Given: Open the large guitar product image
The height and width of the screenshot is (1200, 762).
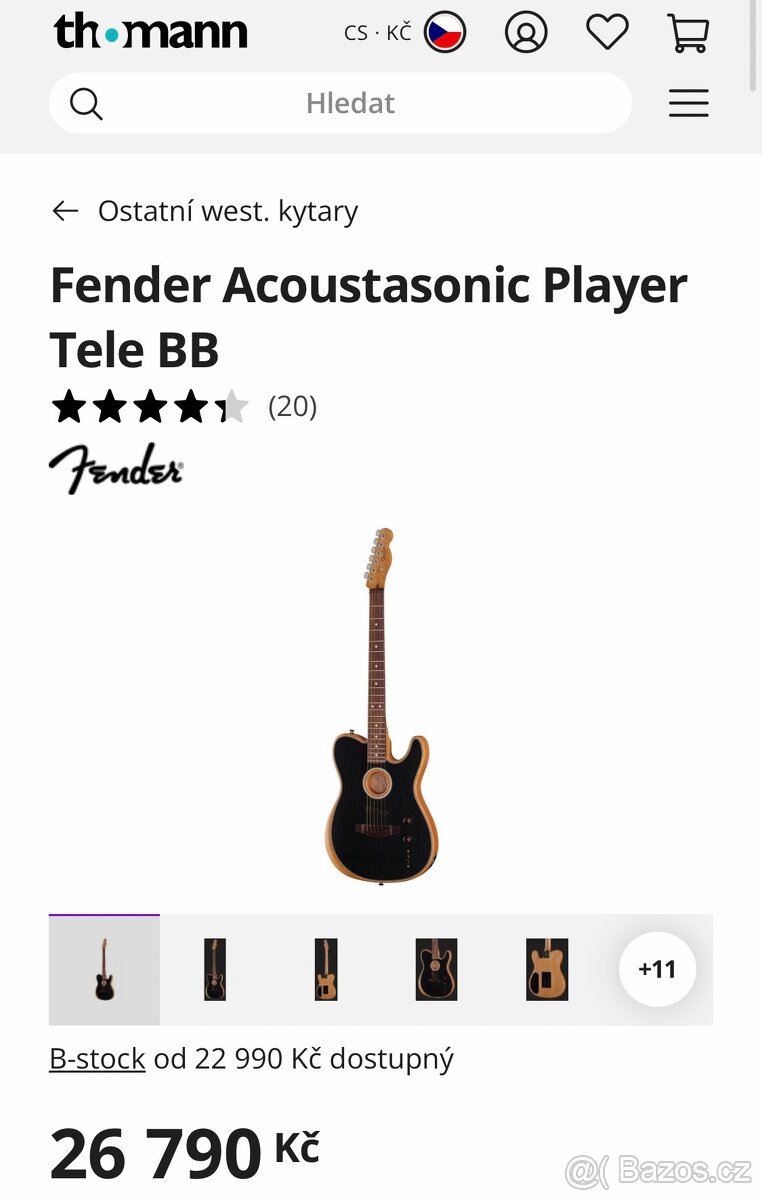Looking at the screenshot, I should tap(381, 705).
